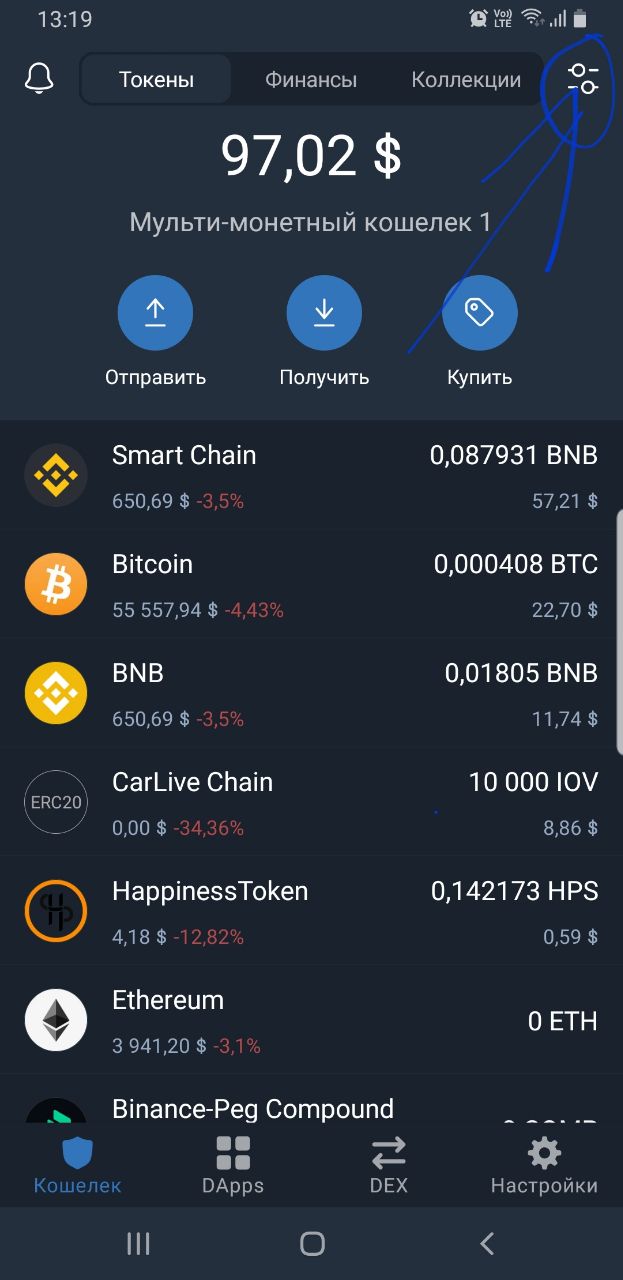The image size is (623, 1280).
Task: Open the HappinessToken row
Action: (311, 912)
